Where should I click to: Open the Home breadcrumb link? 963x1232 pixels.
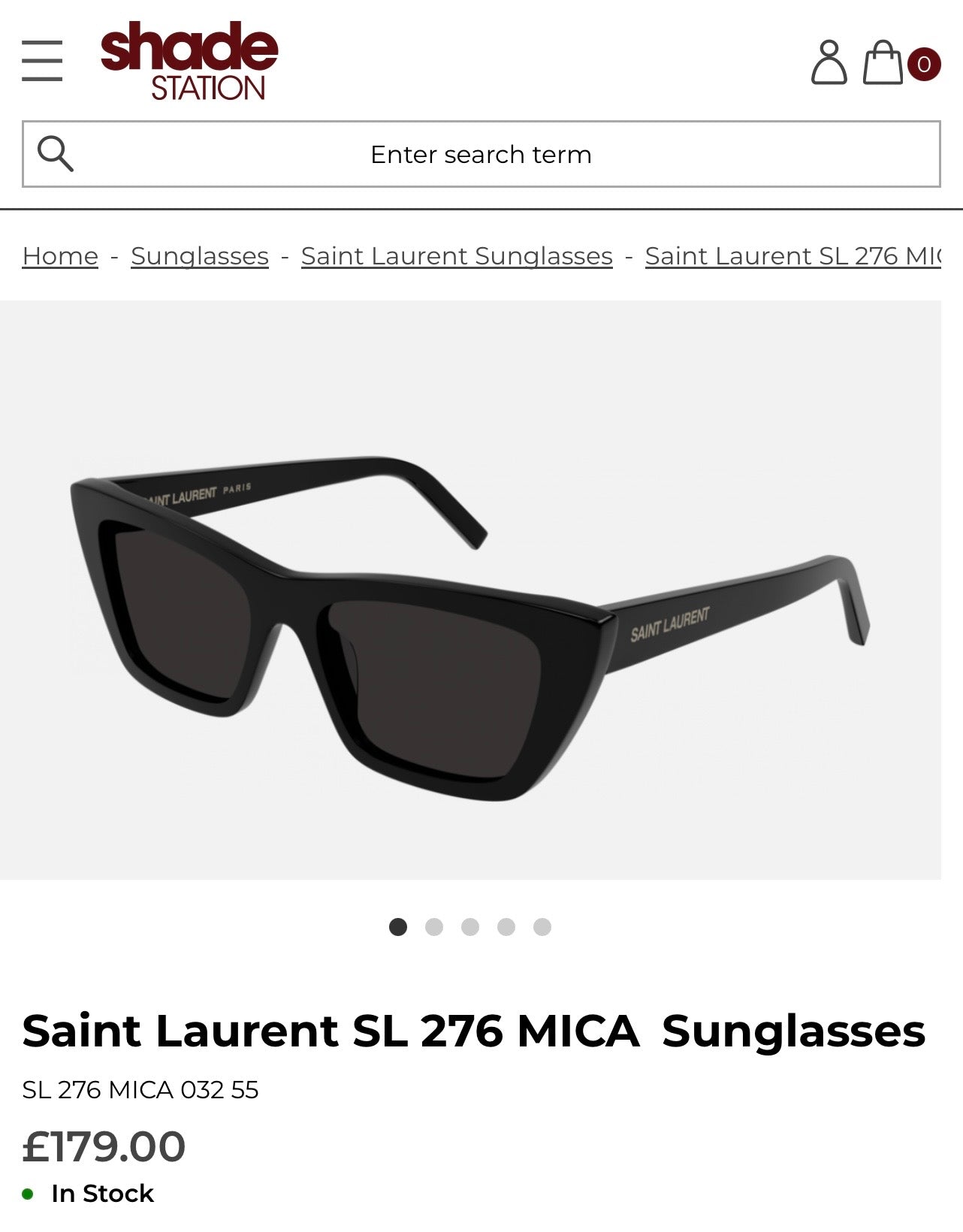[59, 255]
